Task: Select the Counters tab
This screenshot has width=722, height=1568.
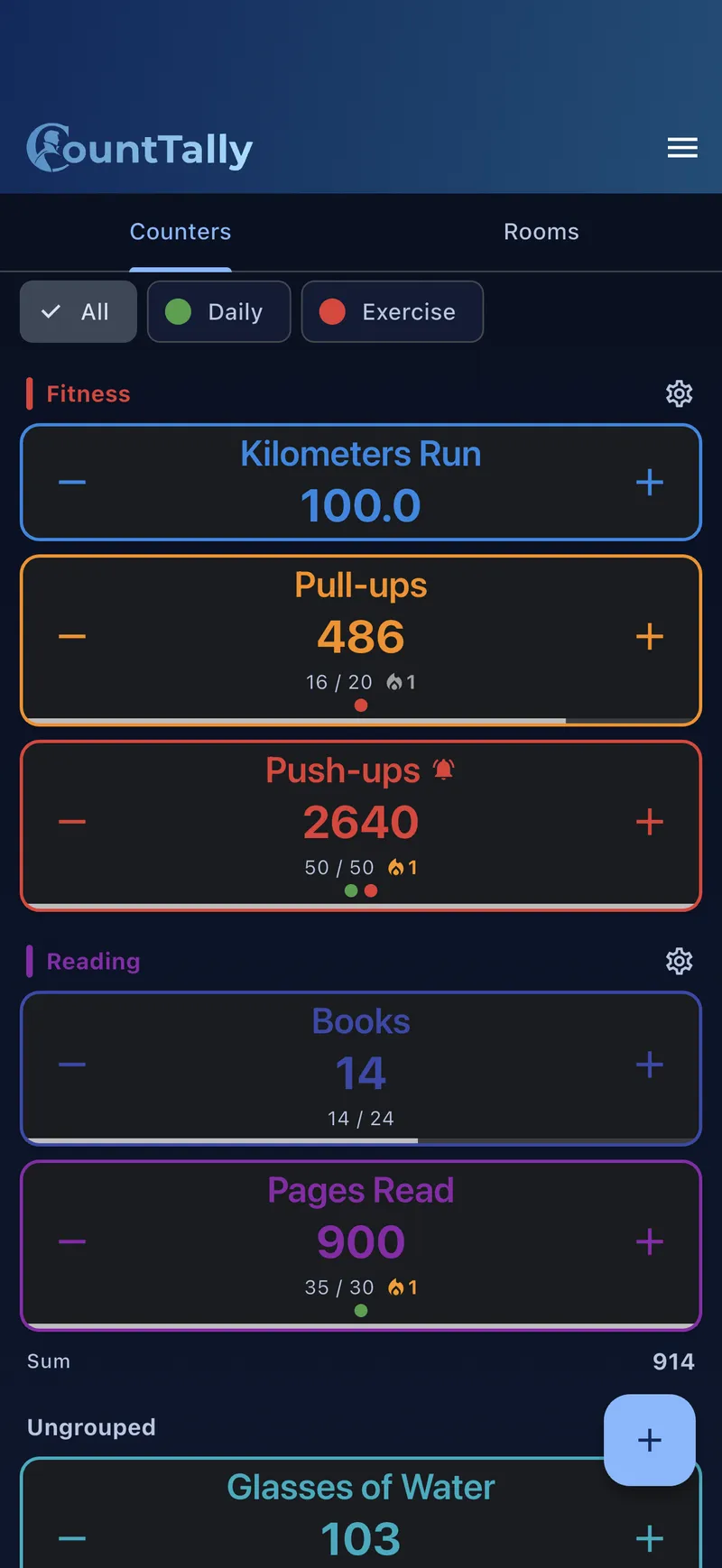Action: pos(180,232)
